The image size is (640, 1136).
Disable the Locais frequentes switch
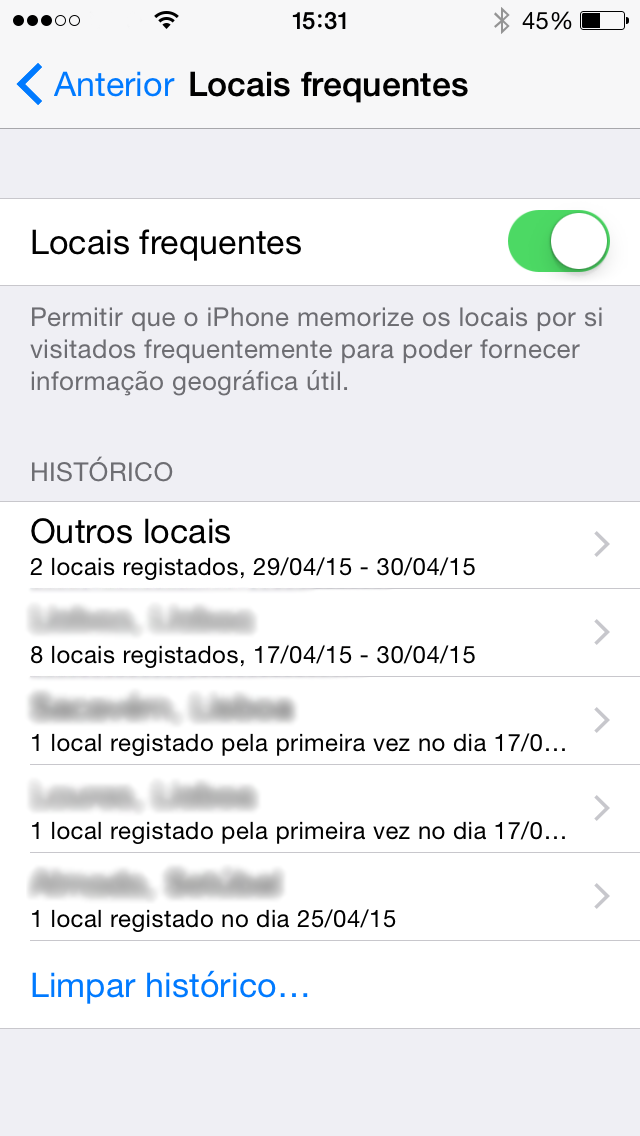[x=558, y=242]
